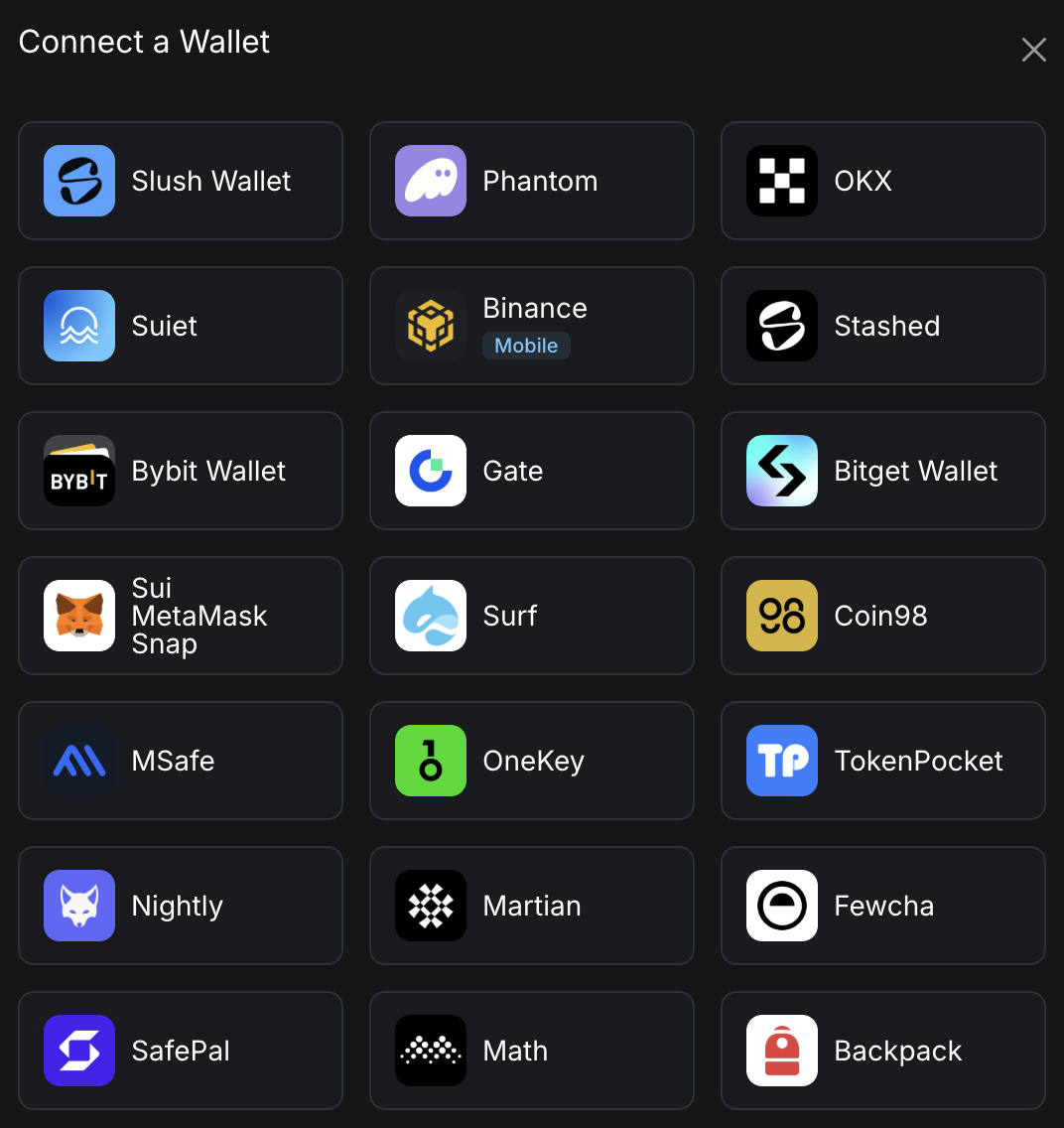1064x1128 pixels.
Task: Select Martian wallet
Action: (532, 906)
